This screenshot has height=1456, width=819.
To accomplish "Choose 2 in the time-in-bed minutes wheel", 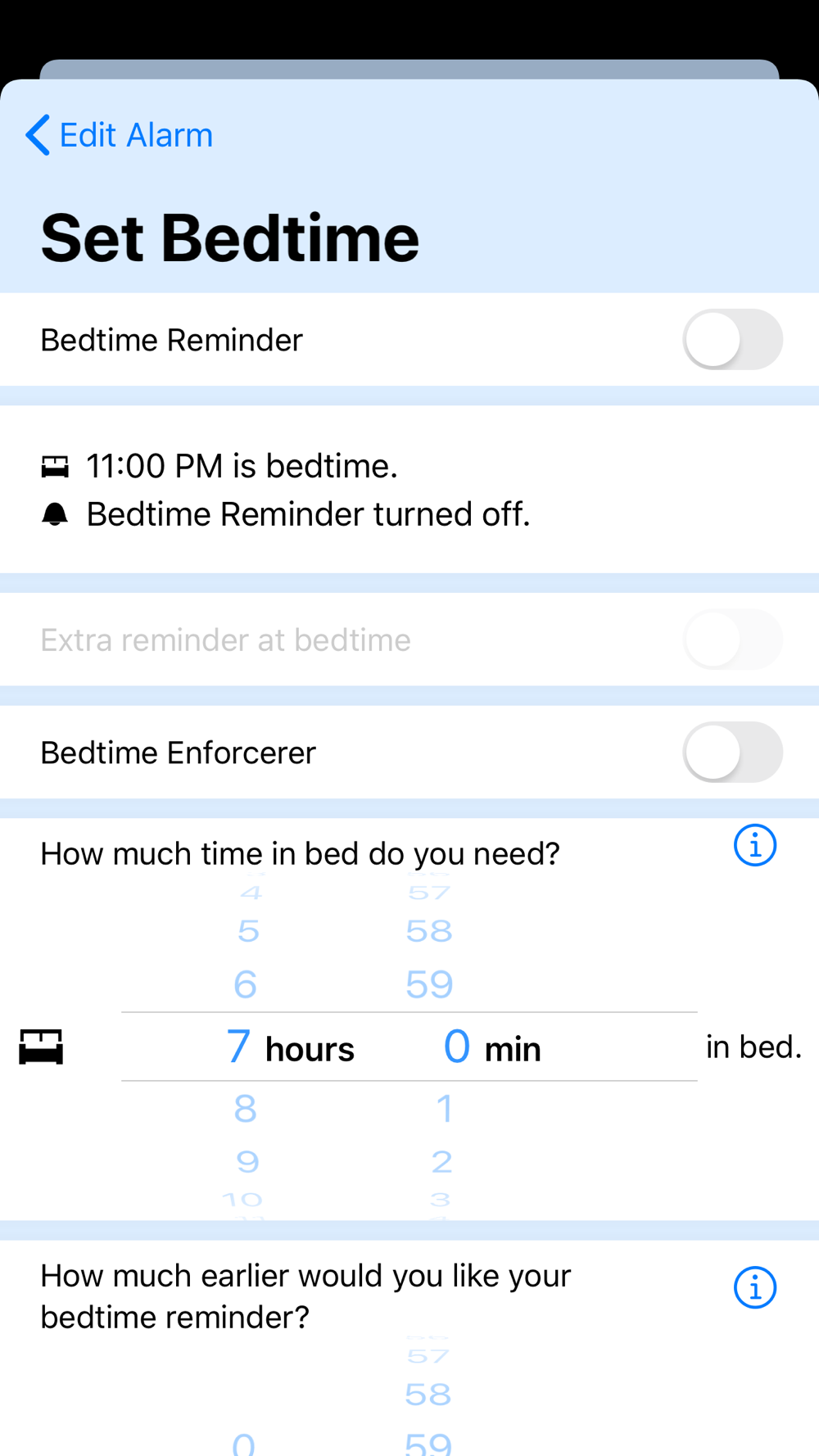I will point(442,1161).
